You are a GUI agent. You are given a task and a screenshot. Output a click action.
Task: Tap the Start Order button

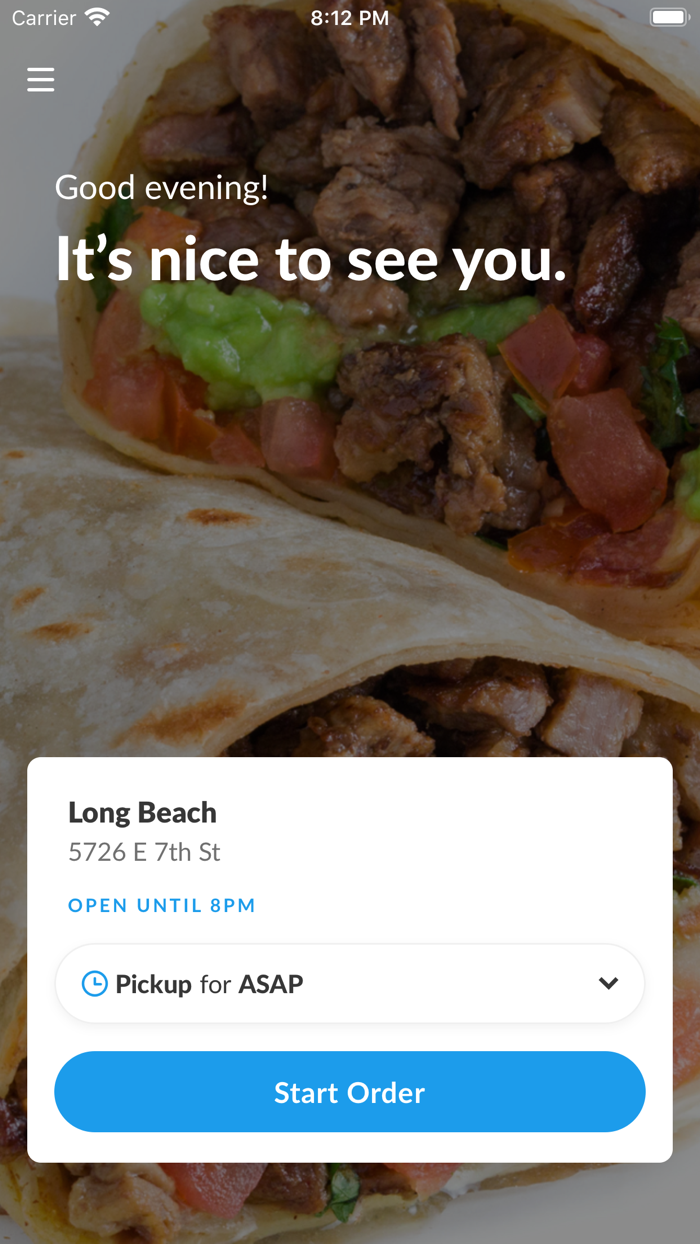click(350, 1092)
